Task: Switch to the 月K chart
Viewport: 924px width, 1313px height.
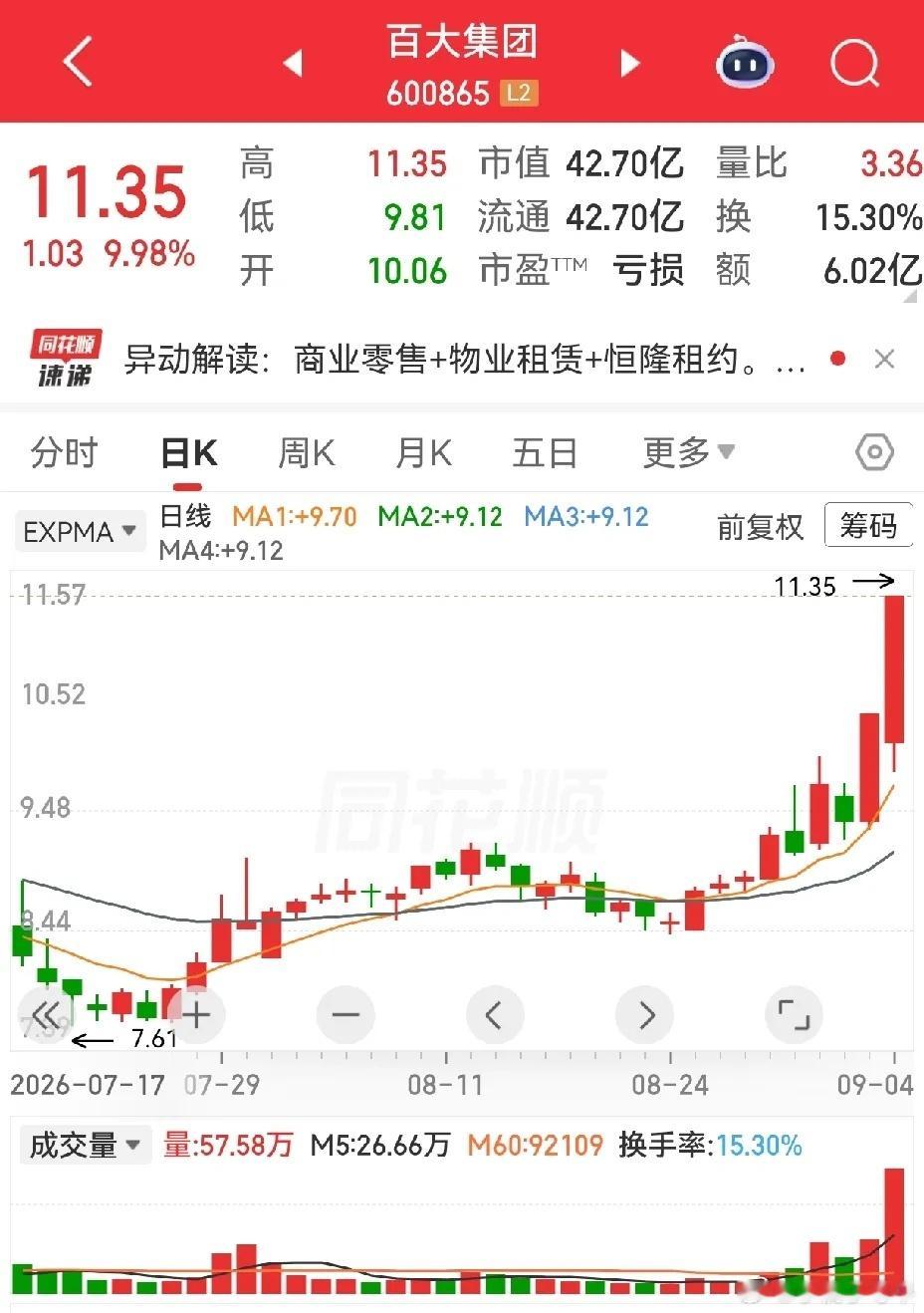Action: (423, 452)
